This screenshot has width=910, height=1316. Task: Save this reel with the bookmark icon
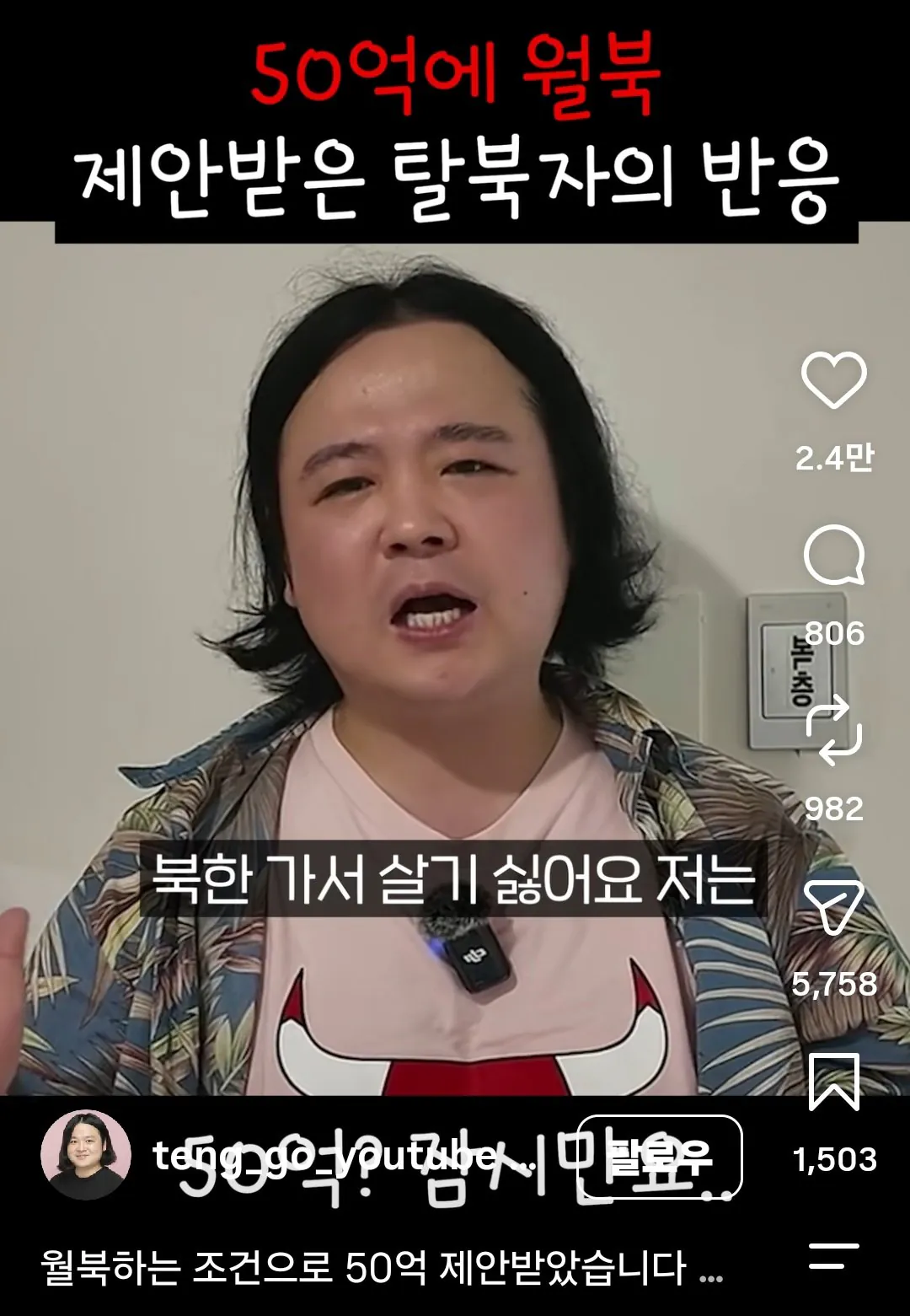(833, 1082)
